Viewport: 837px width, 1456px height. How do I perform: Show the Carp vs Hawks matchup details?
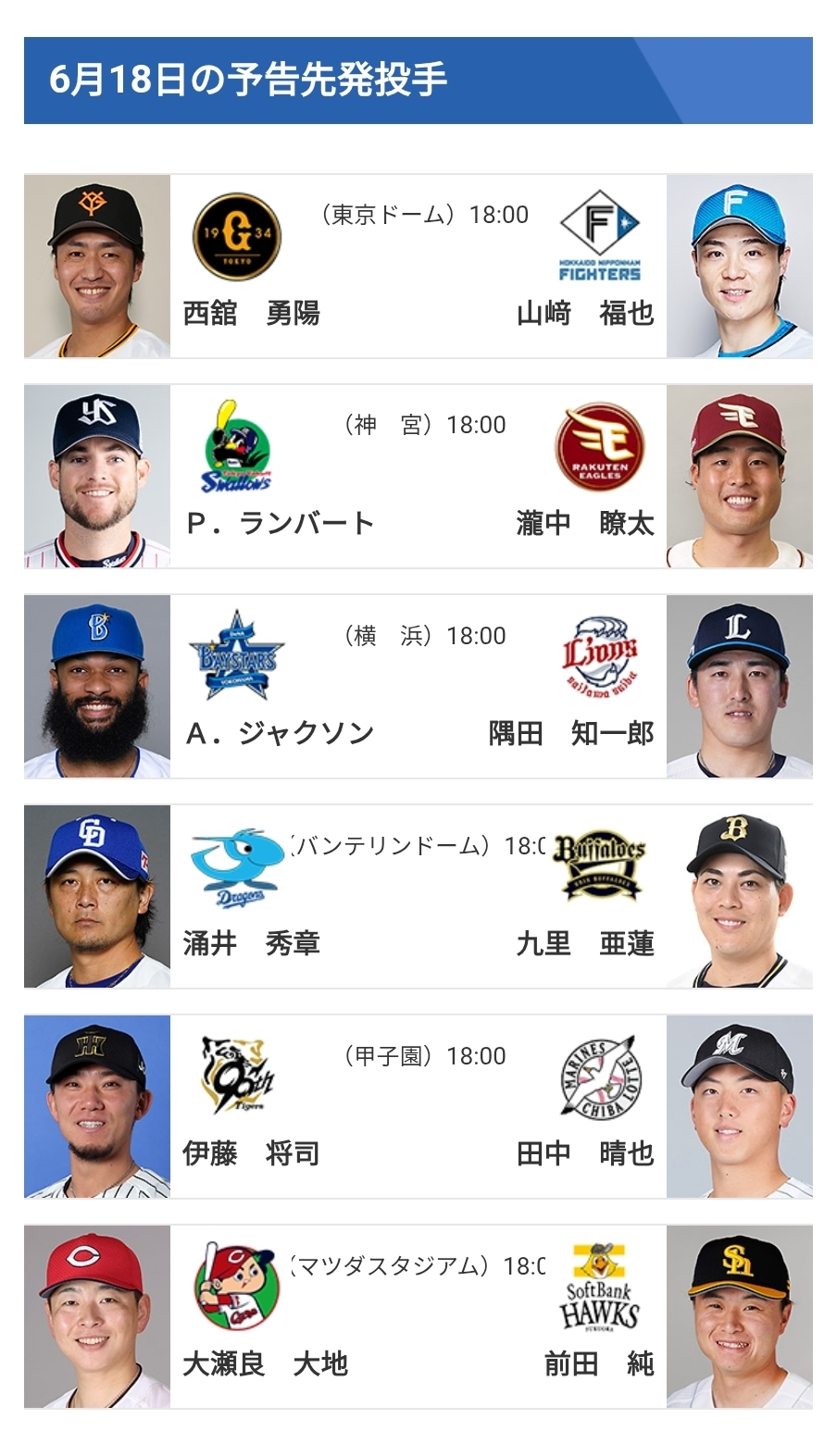pos(418,1317)
